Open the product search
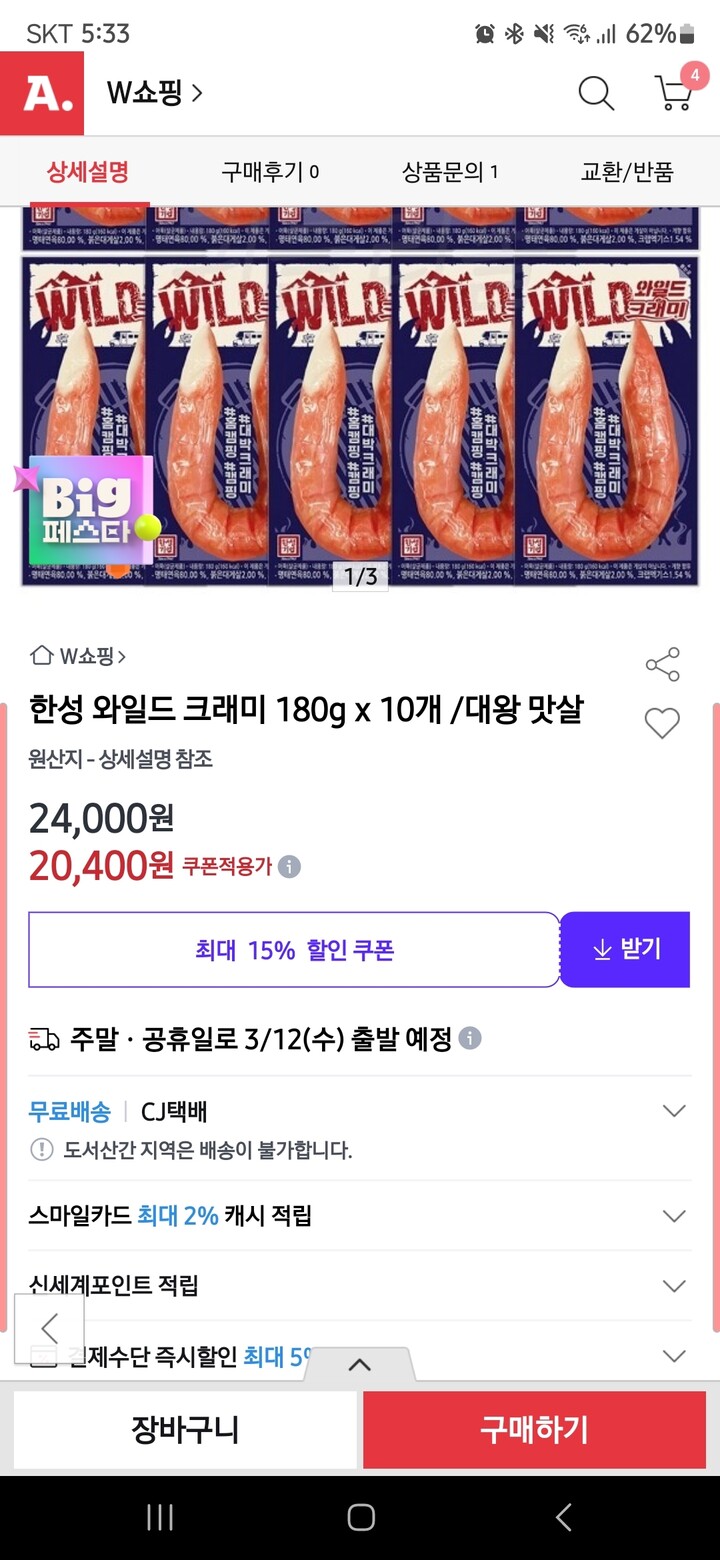 (x=596, y=93)
